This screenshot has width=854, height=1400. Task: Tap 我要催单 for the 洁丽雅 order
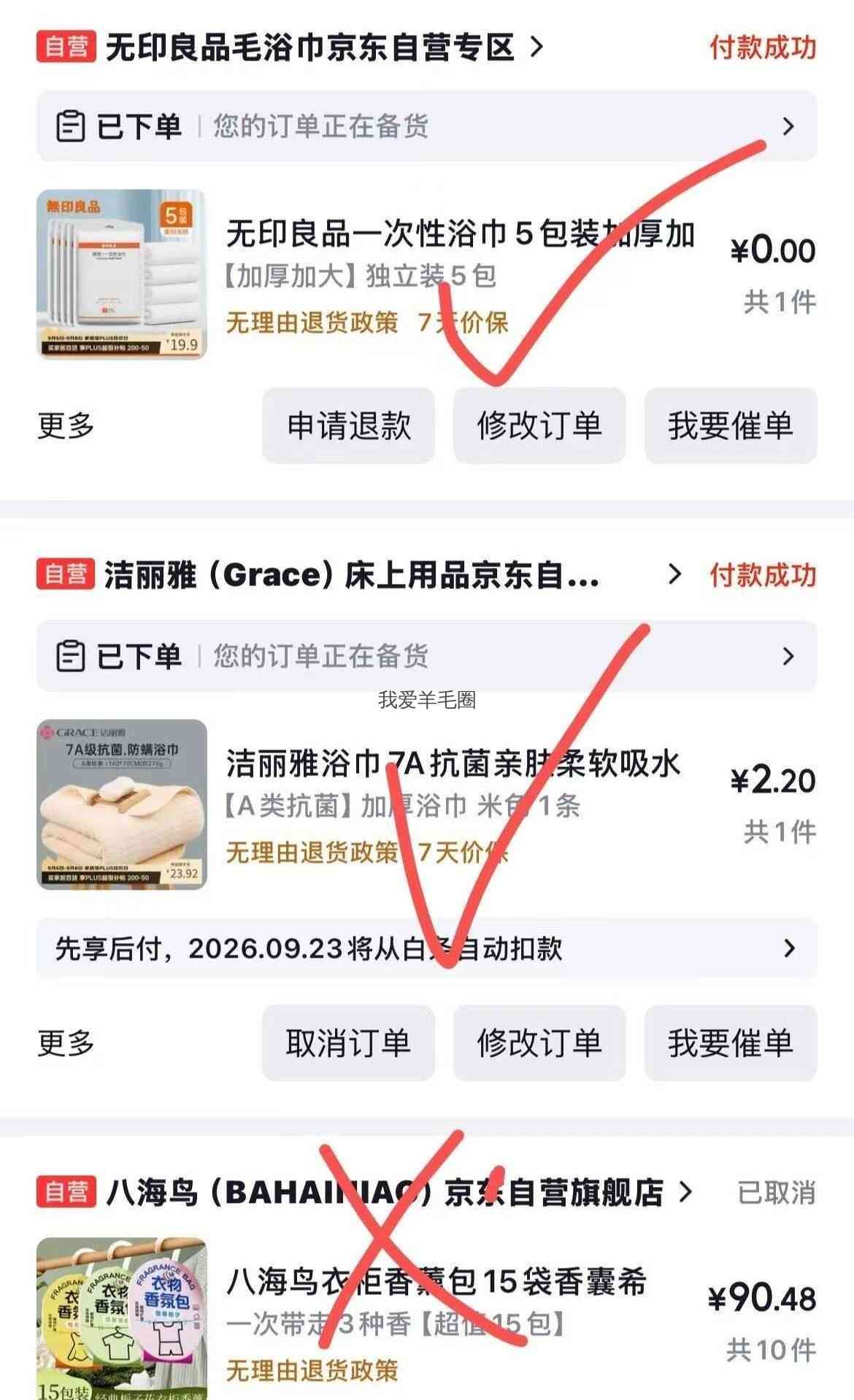click(731, 1043)
